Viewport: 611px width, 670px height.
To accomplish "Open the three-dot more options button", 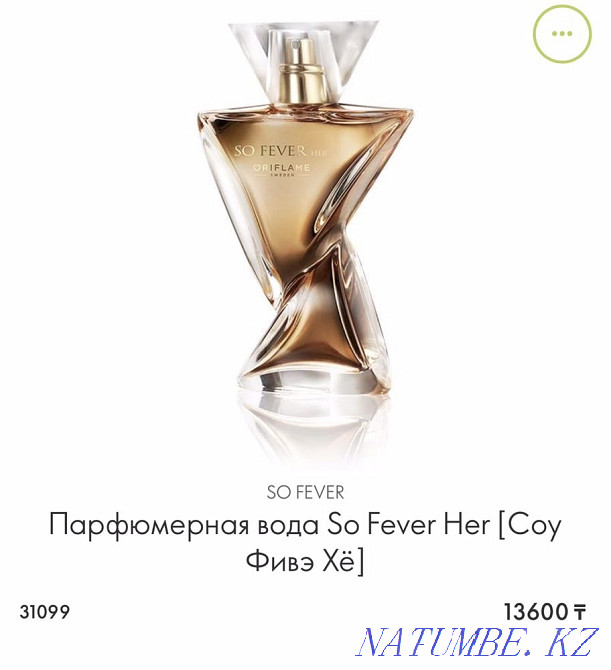I will click(562, 34).
